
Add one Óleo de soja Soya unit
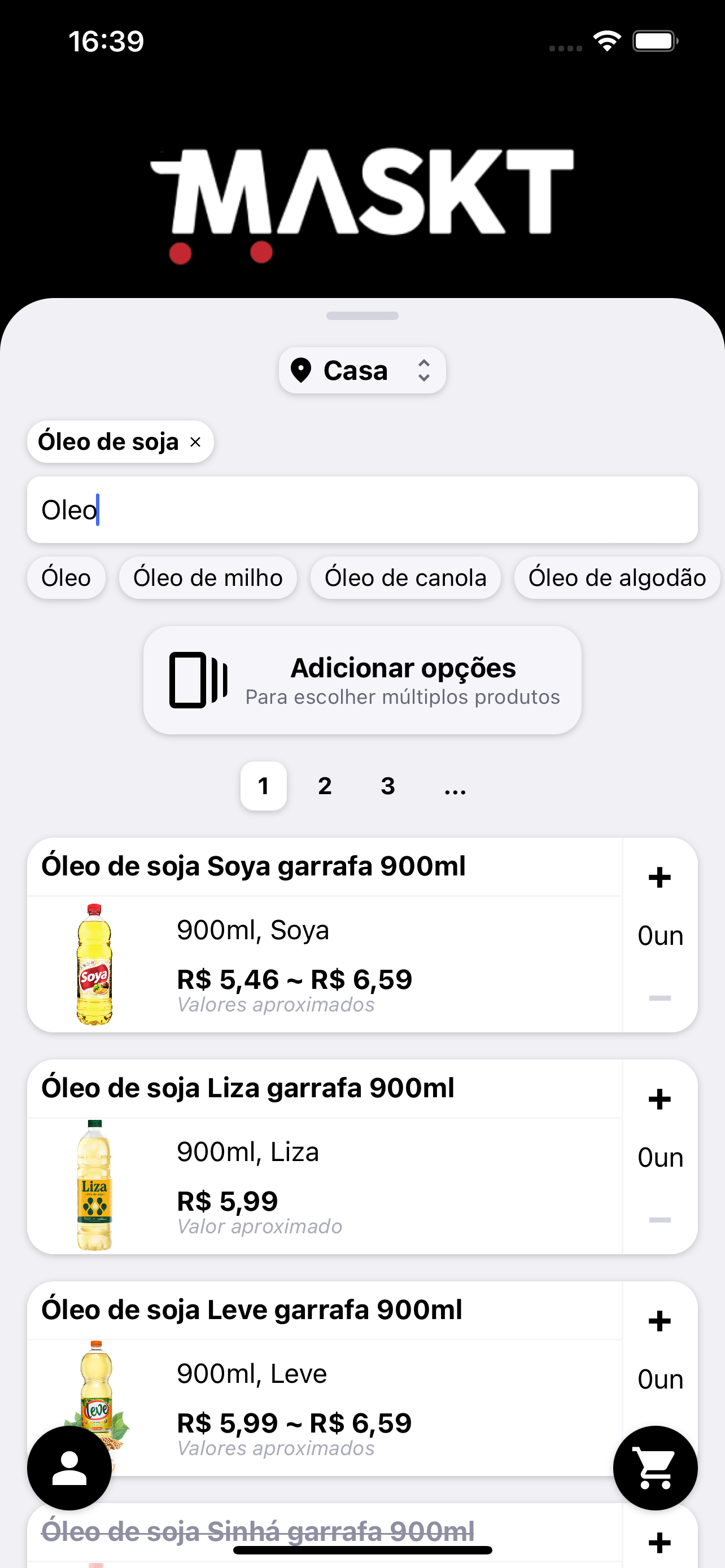pos(660,877)
